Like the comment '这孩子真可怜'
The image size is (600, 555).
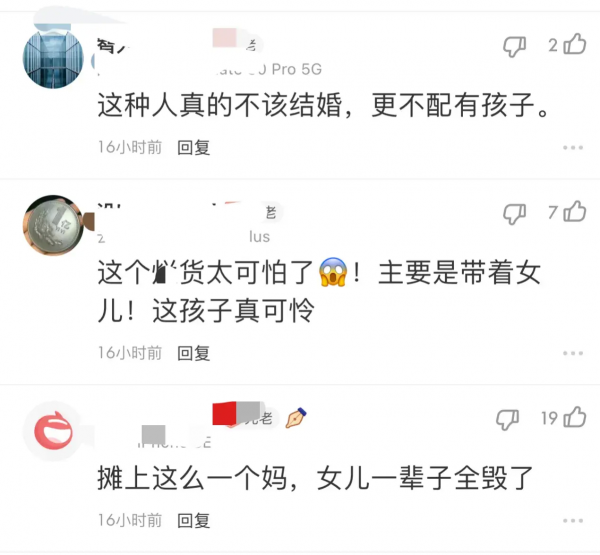[x=575, y=212]
